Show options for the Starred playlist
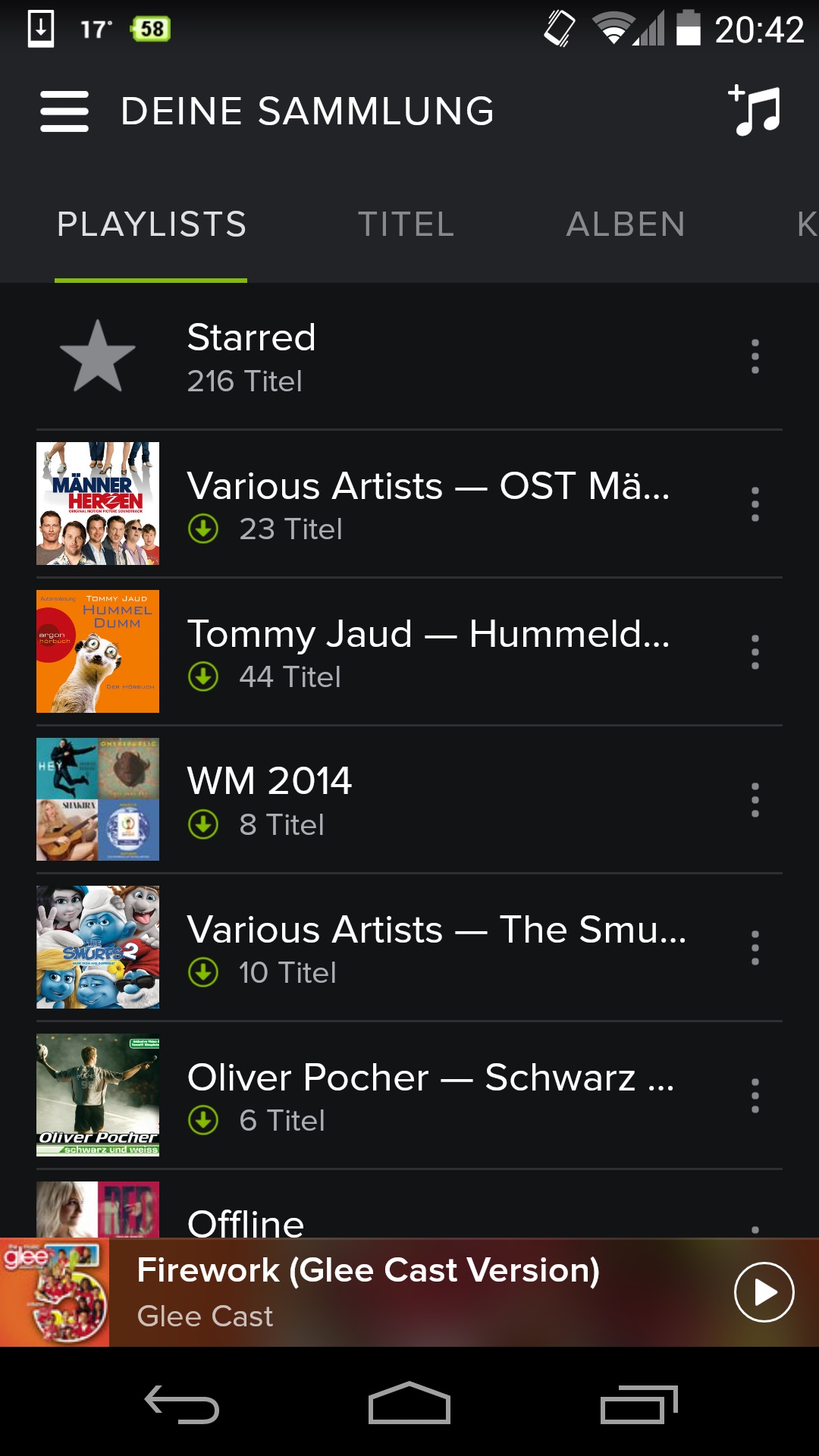The image size is (819, 1456). click(x=755, y=356)
